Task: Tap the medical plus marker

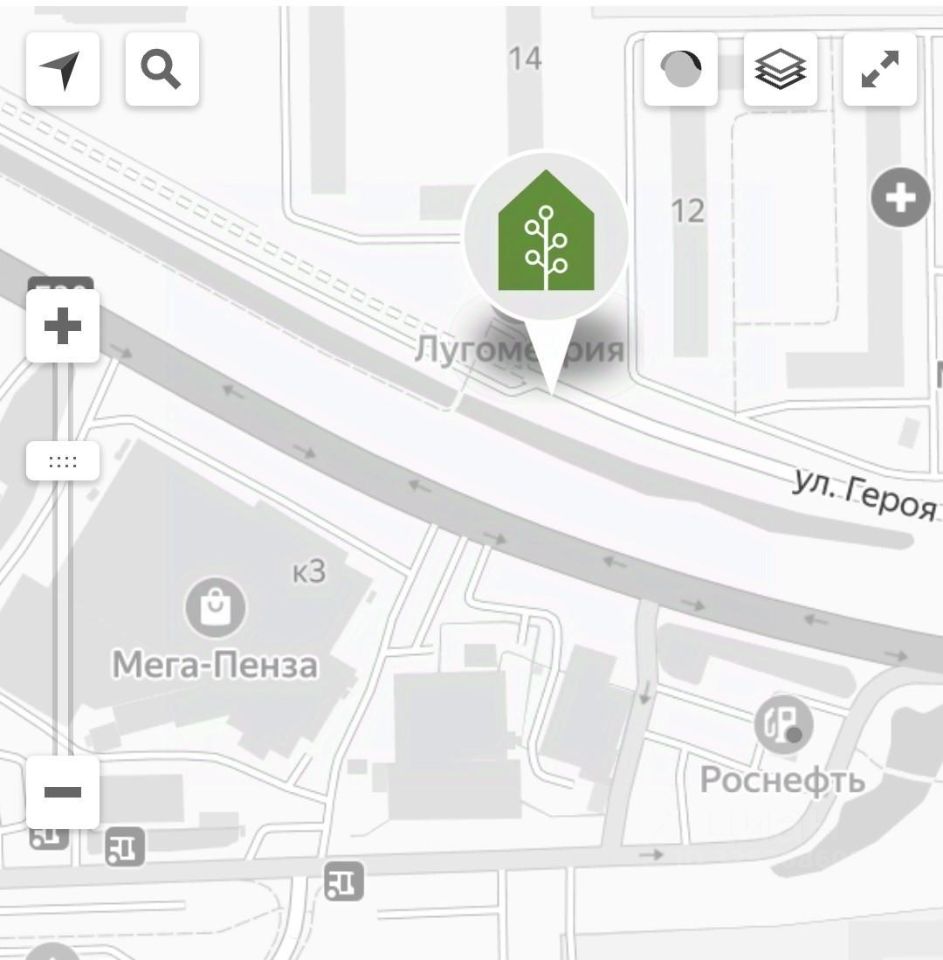Action: [900, 198]
